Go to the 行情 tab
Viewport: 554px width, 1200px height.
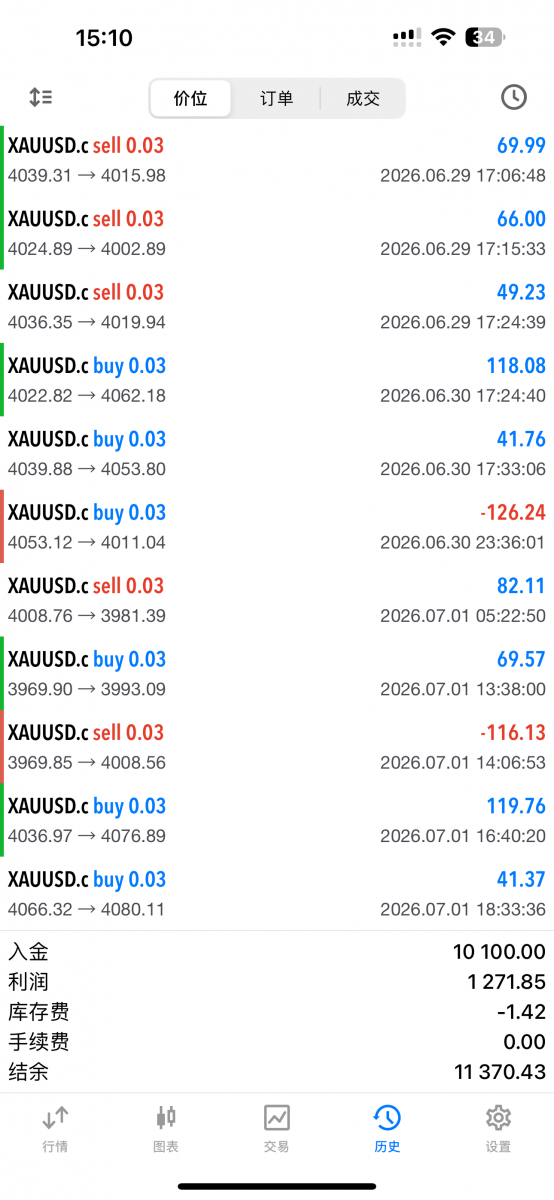(x=55, y=1129)
